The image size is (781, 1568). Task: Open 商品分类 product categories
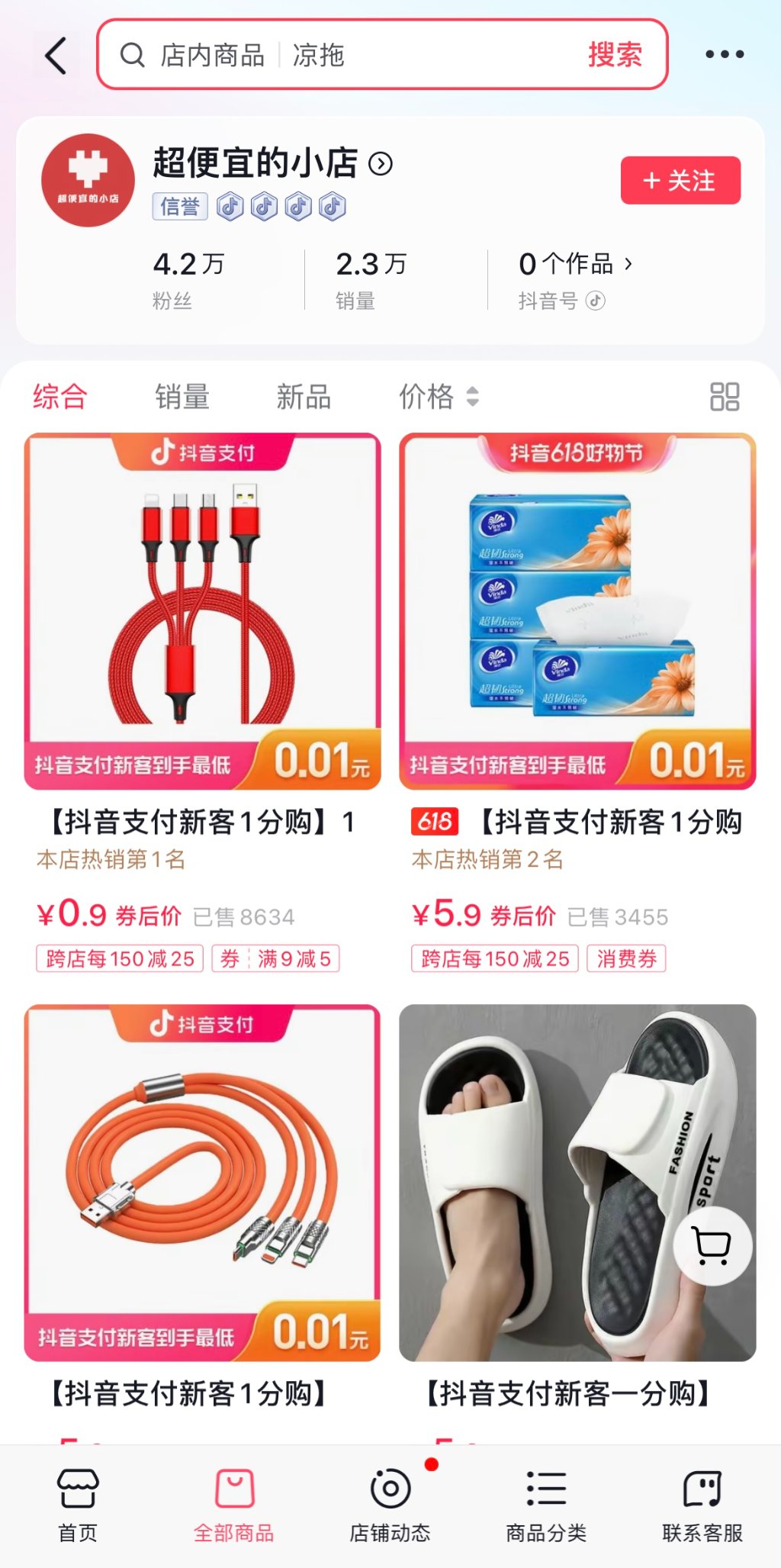click(x=545, y=1499)
